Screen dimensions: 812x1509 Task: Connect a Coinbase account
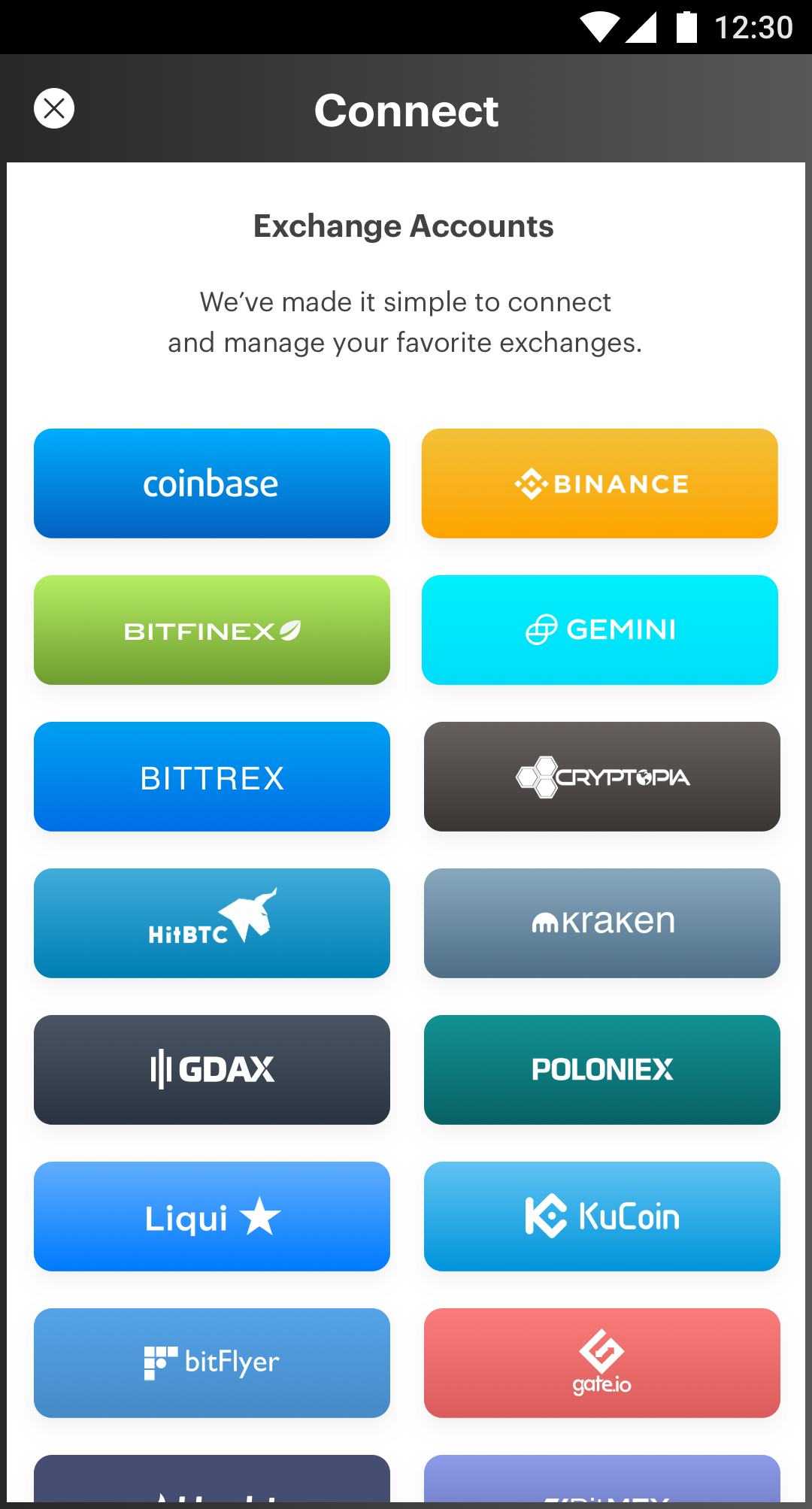(211, 483)
